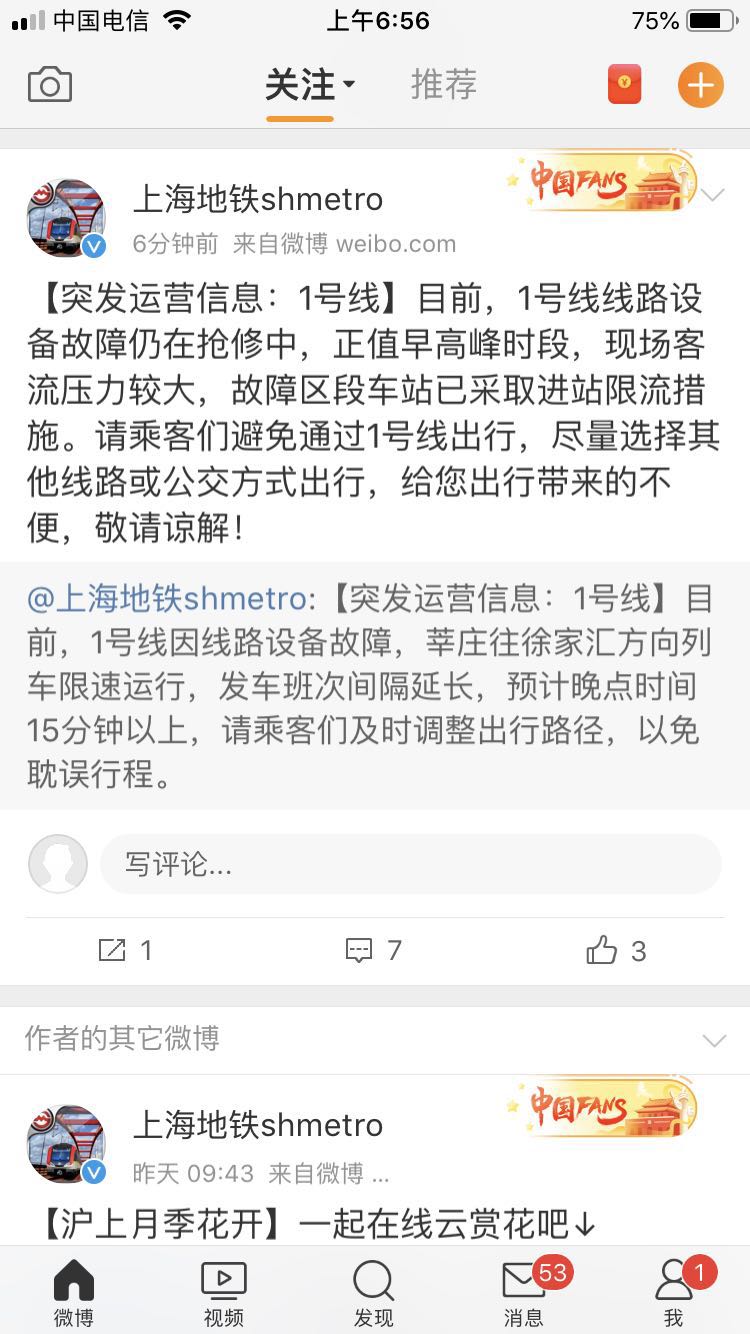Image resolution: width=750 pixels, height=1334 pixels.
Task: Switch to the 视频 tab
Action: coord(224,1294)
